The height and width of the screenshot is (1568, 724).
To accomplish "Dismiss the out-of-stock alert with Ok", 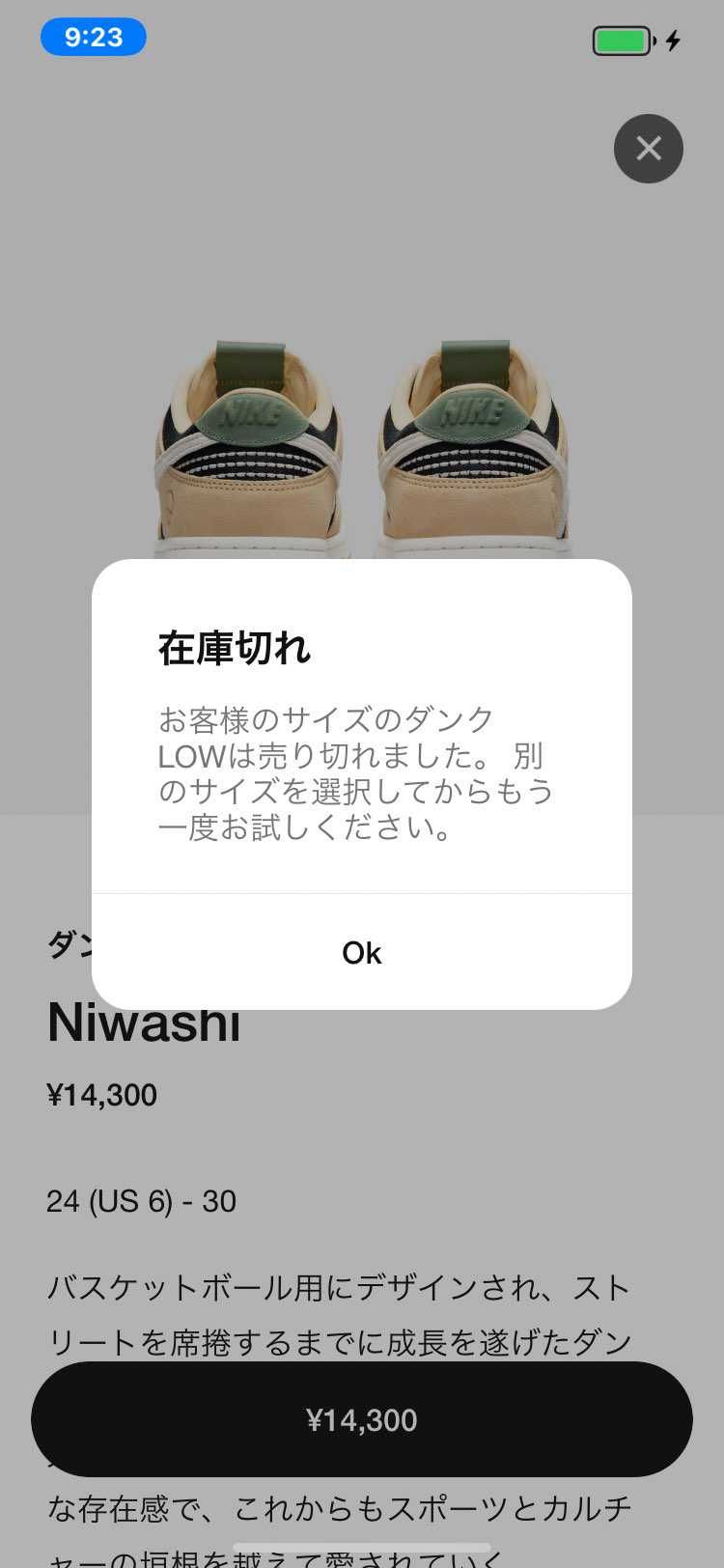I will (361, 952).
